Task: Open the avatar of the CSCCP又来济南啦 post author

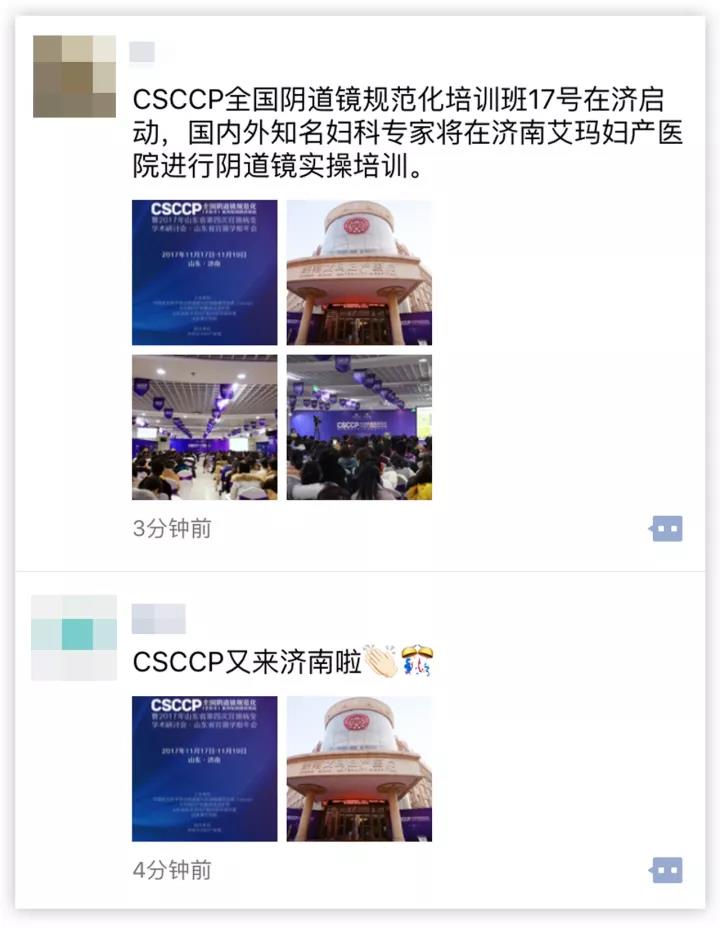Action: pyautogui.click(x=75, y=637)
